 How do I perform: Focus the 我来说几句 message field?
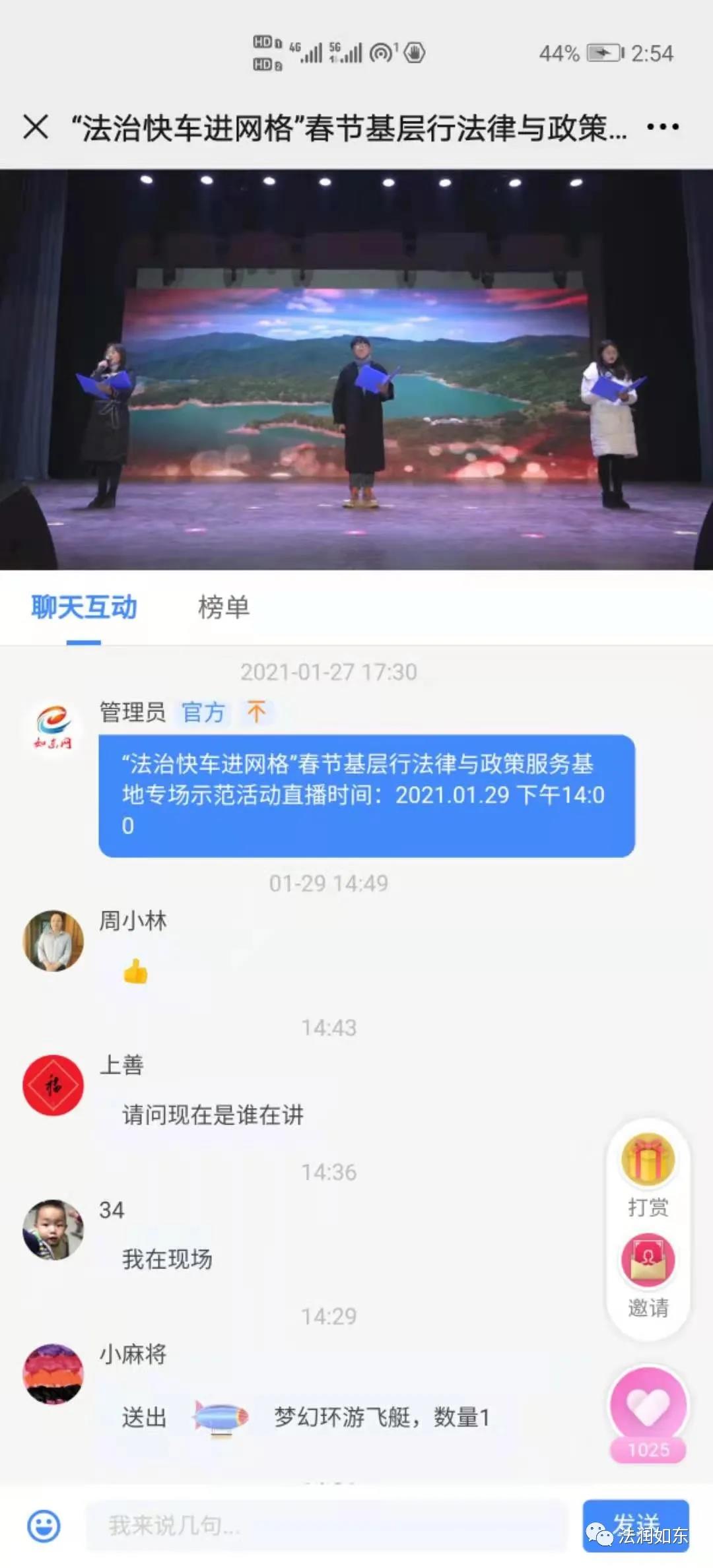click(x=327, y=1525)
